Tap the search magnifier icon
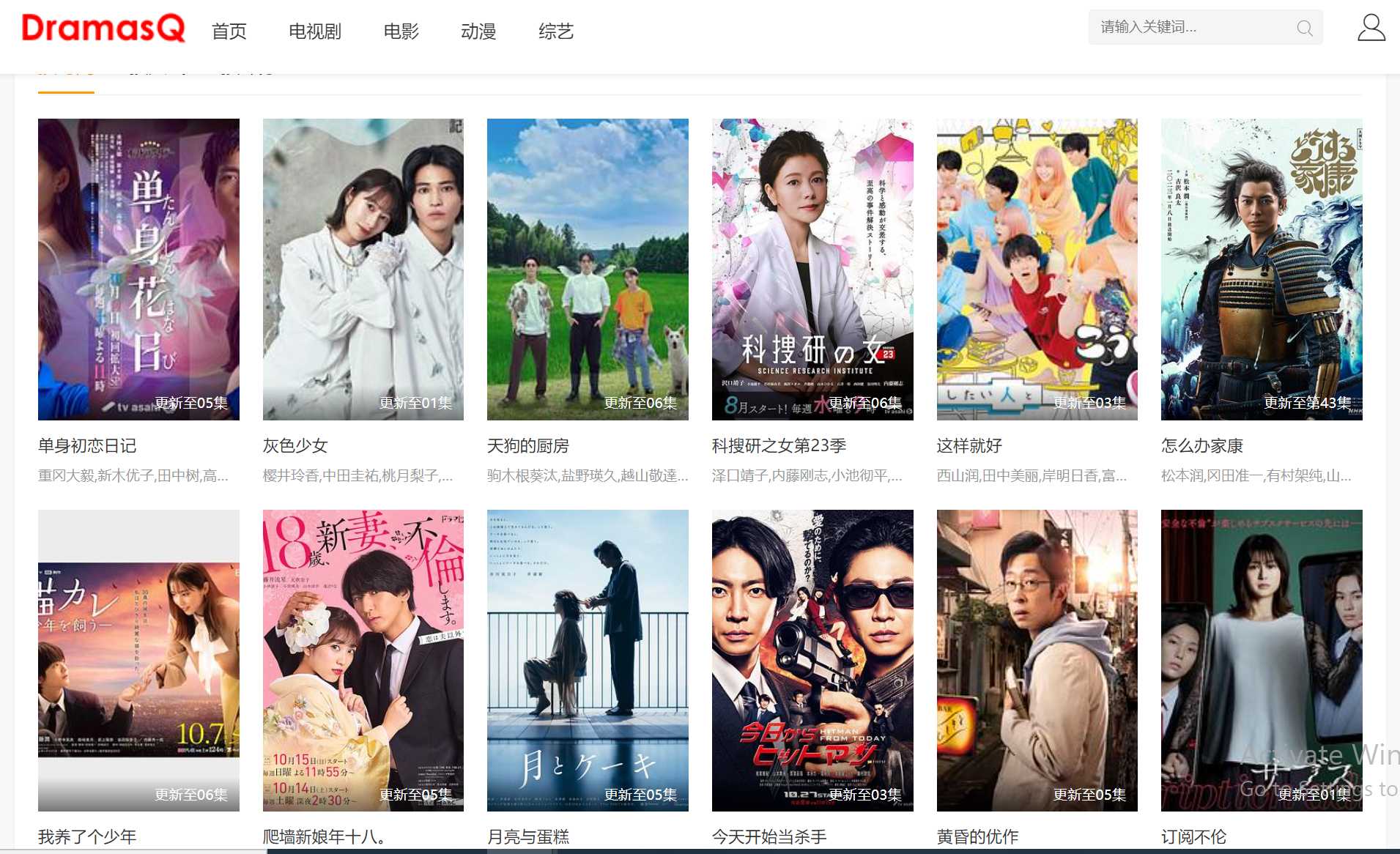Viewport: 1400px width, 854px height. (x=1304, y=28)
